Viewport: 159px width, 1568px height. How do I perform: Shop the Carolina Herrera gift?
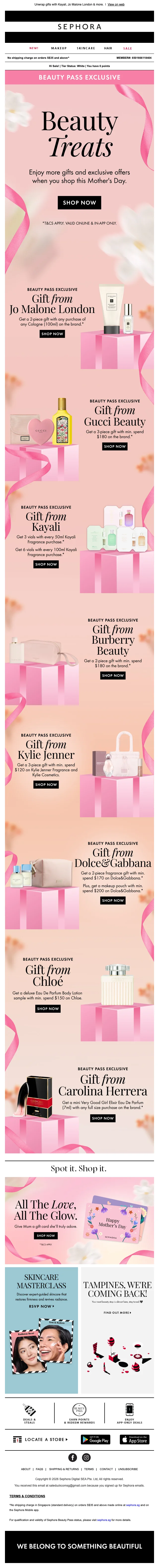point(103,1118)
